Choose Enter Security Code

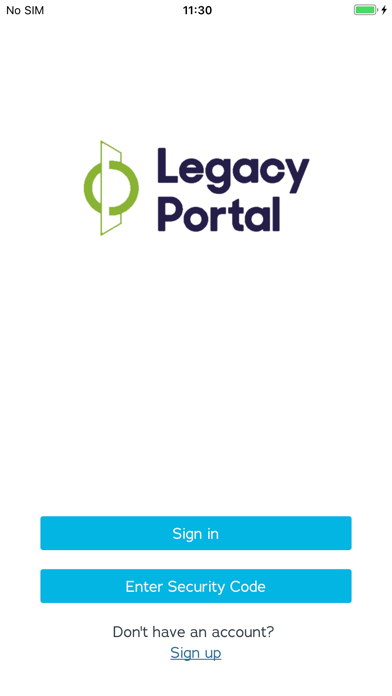[196, 586]
